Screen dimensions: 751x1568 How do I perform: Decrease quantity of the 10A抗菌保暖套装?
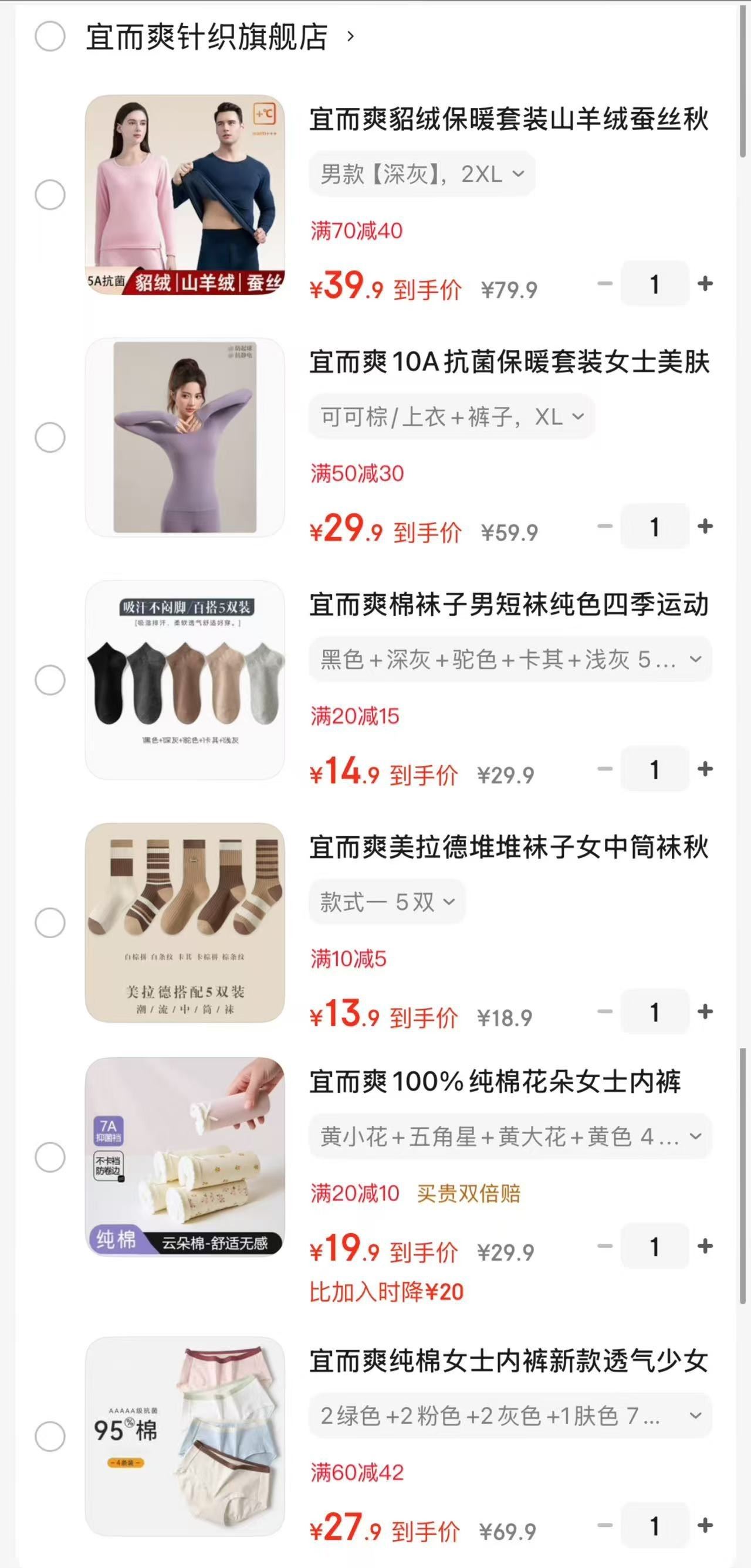click(x=605, y=527)
